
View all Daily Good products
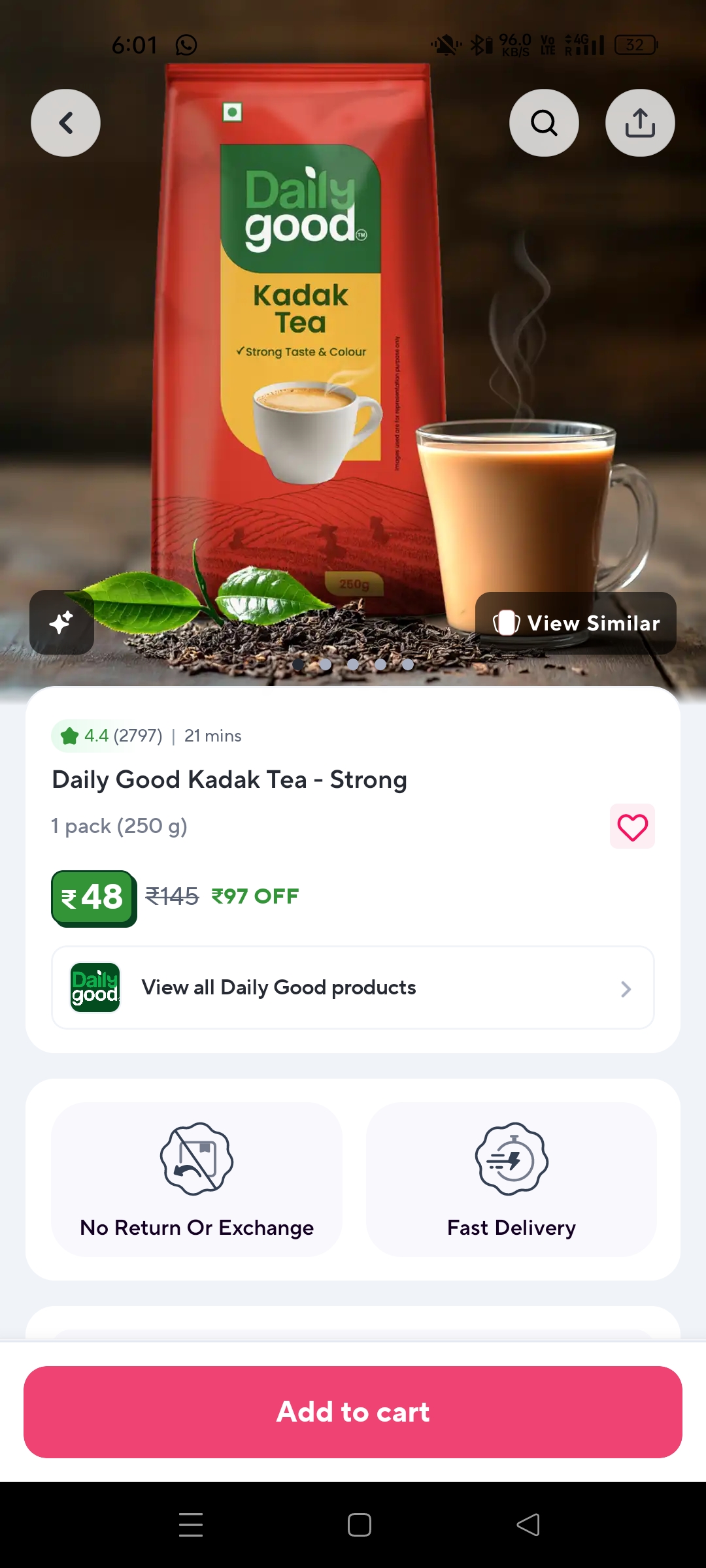(x=353, y=988)
